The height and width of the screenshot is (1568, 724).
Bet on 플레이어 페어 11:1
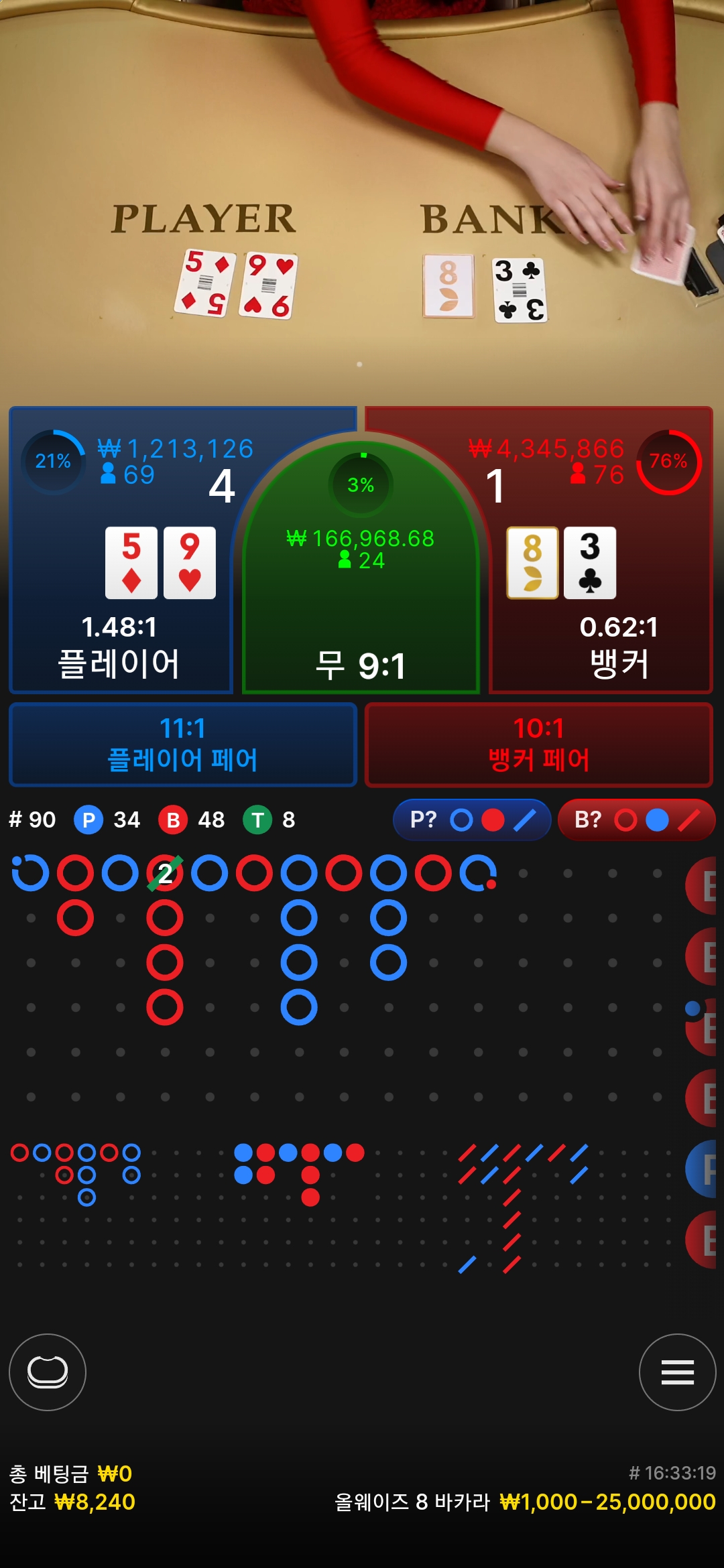pyautogui.click(x=182, y=744)
